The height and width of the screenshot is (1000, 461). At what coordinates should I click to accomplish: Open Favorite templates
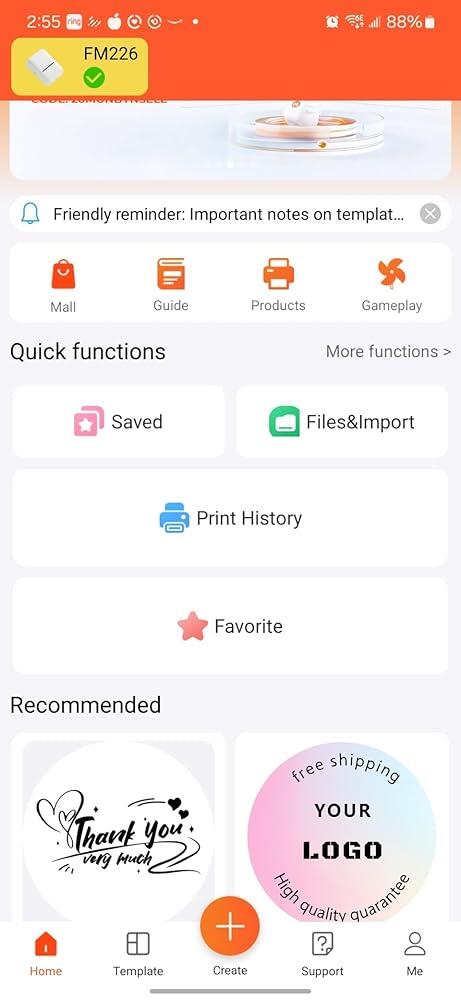230,626
